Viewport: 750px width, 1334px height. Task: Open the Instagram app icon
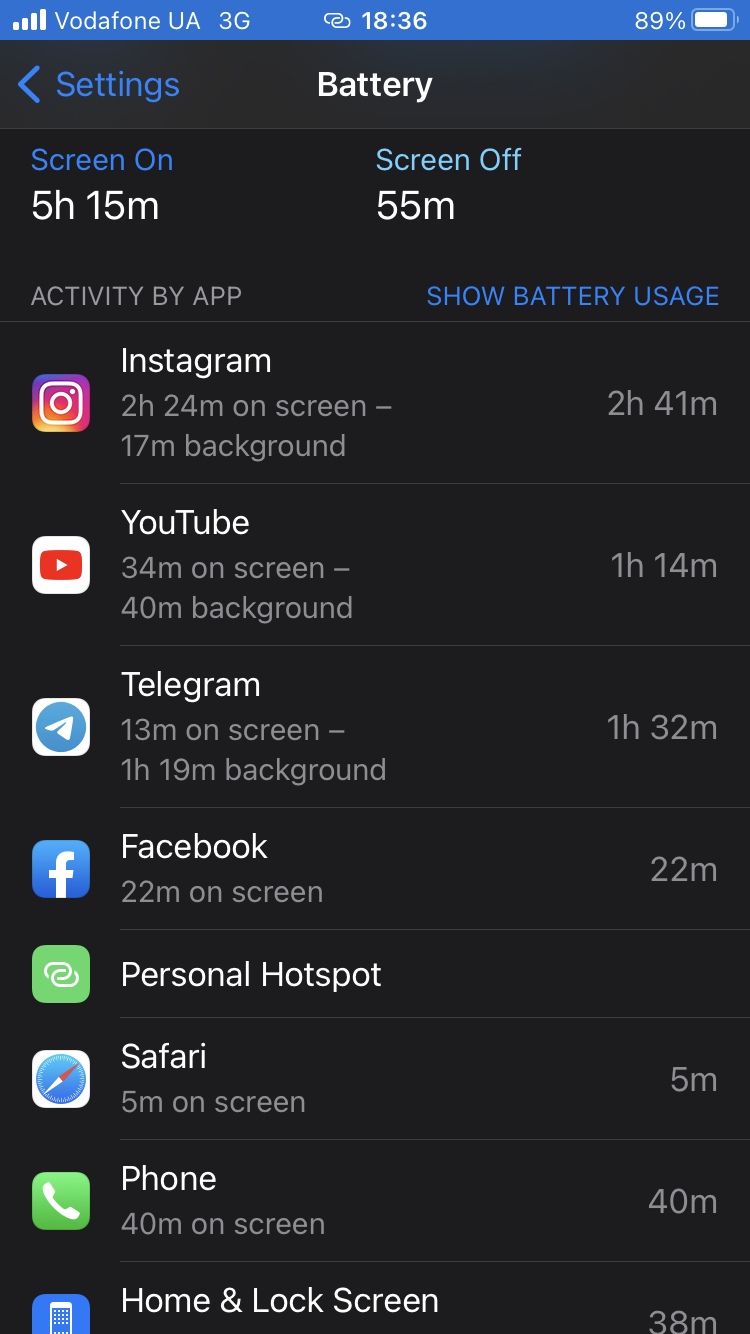coord(60,403)
